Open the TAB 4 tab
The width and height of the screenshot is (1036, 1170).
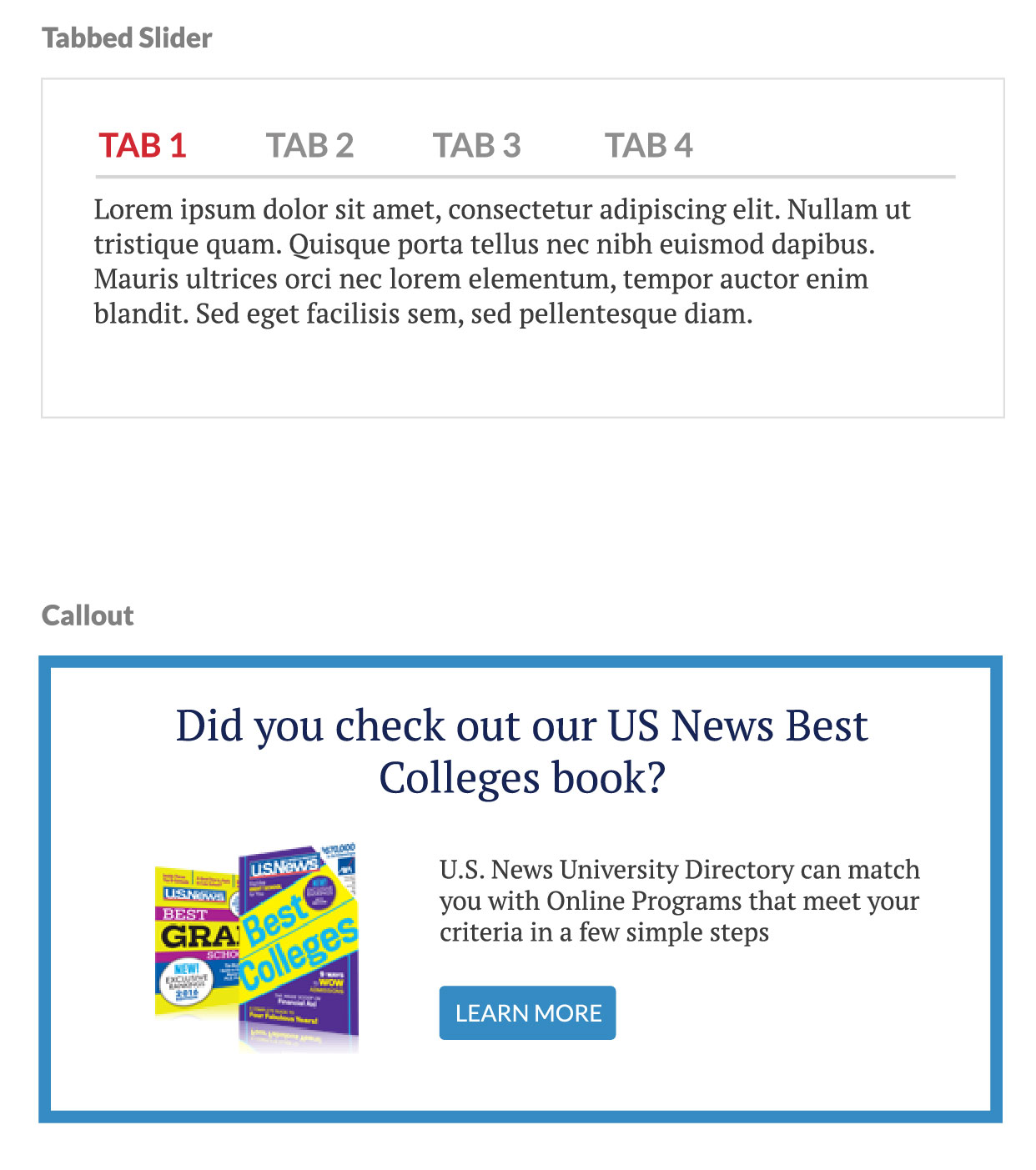point(649,146)
